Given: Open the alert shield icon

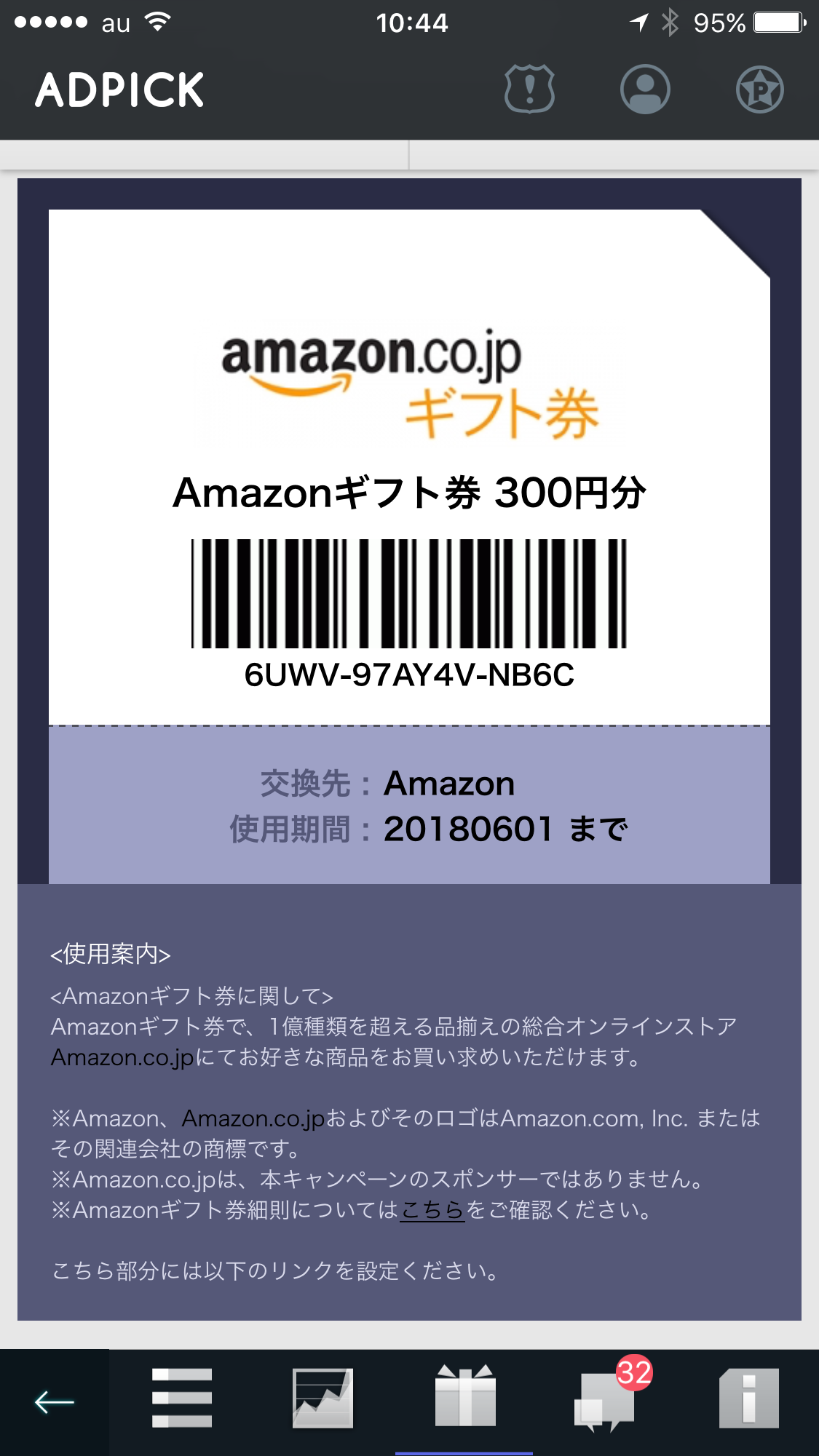Looking at the screenshot, I should [x=529, y=89].
